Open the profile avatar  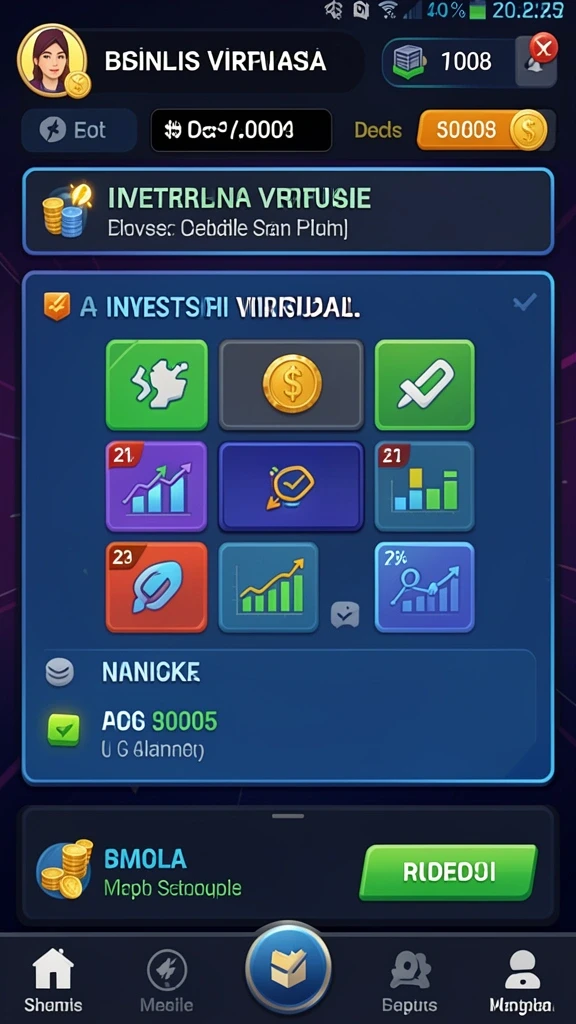click(52, 61)
